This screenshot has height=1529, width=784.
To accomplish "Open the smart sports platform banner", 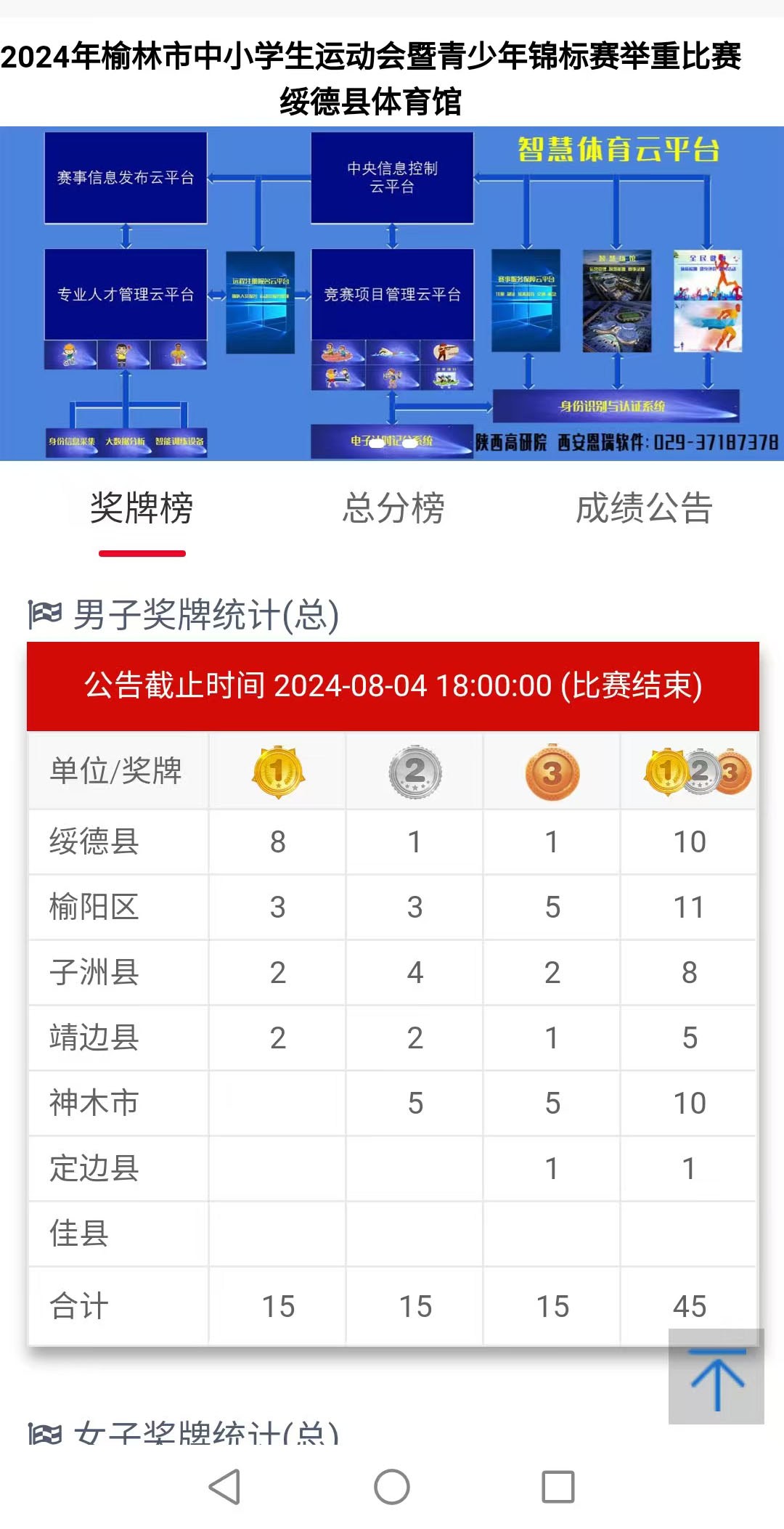I will 392,293.
